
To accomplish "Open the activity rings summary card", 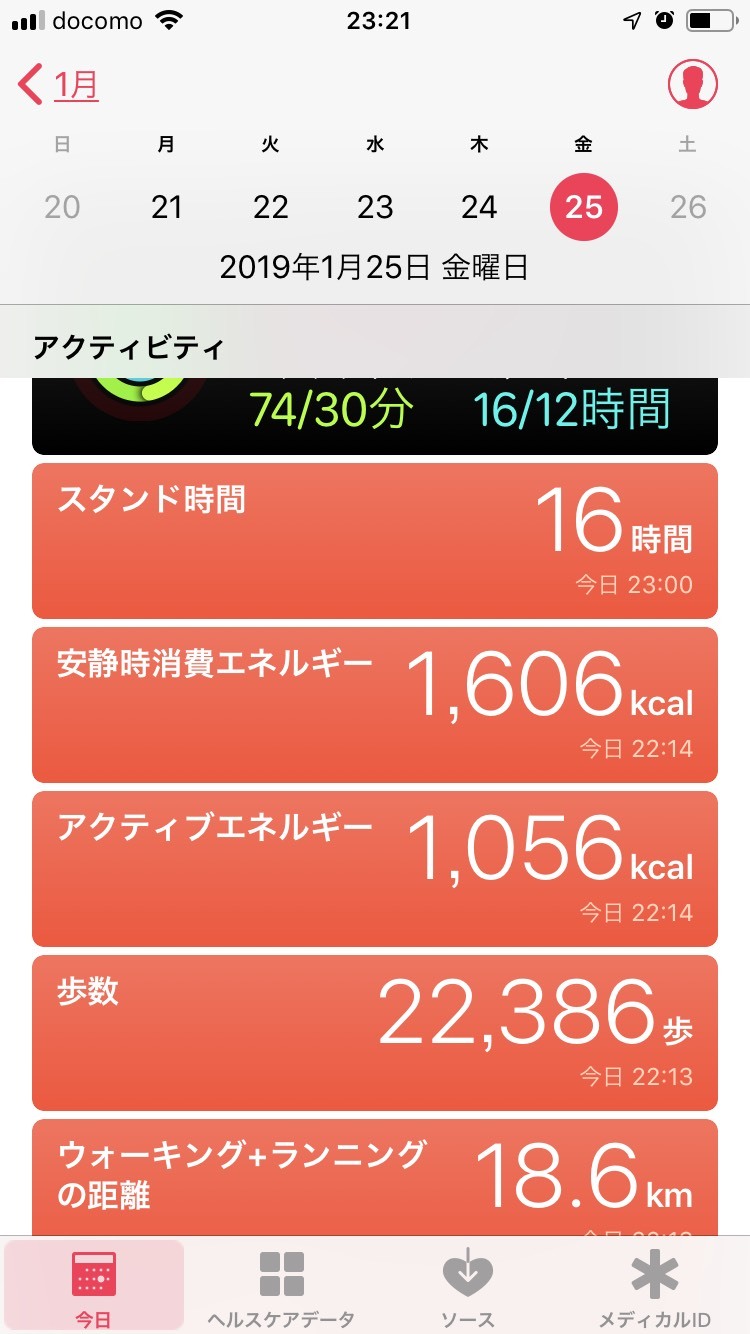I will click(375, 416).
